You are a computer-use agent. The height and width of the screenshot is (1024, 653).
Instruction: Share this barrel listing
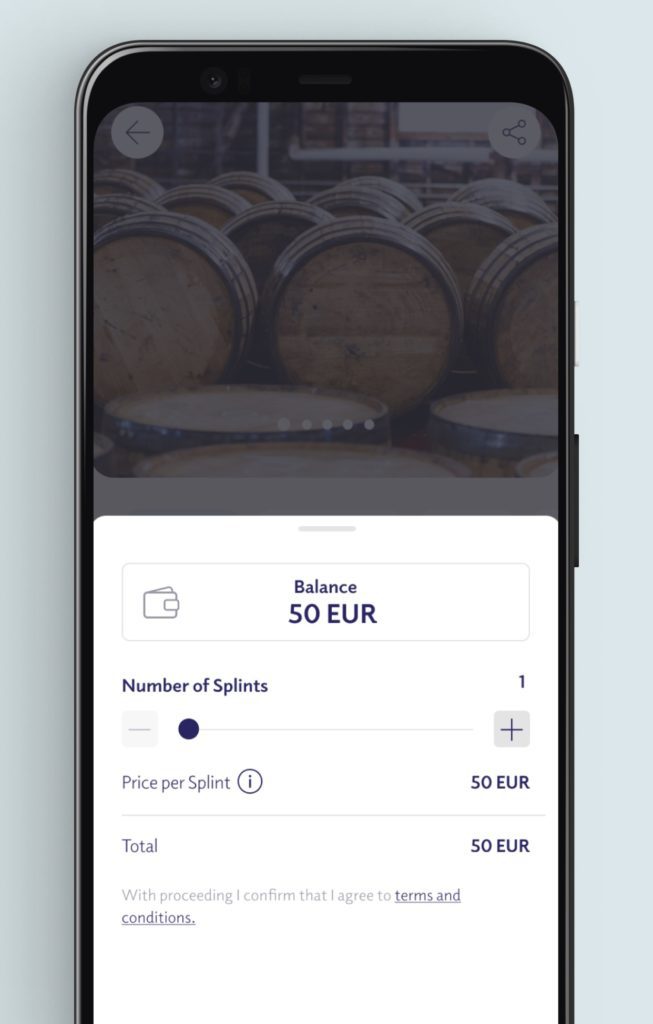tap(514, 133)
